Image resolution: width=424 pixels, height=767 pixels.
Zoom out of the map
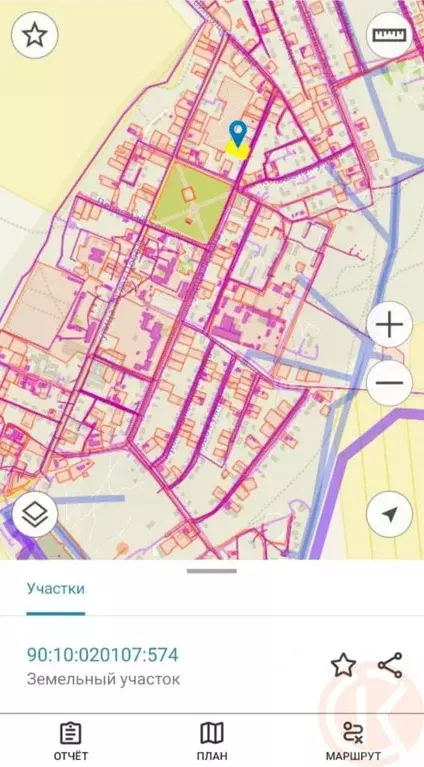click(x=389, y=383)
